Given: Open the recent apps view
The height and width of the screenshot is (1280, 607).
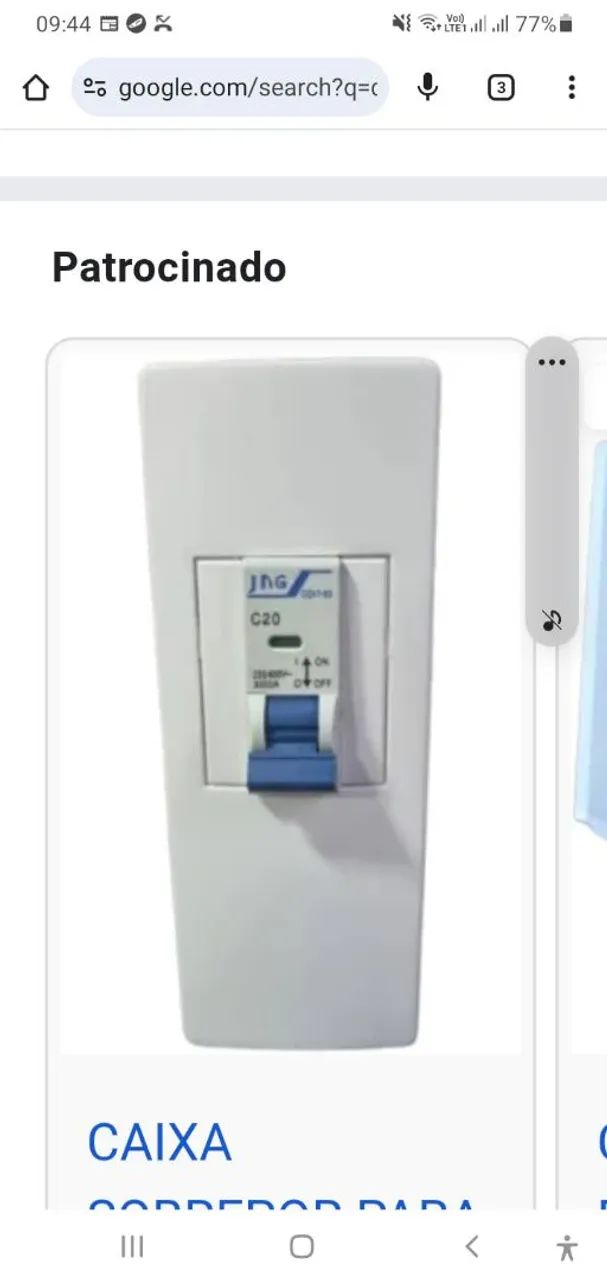Looking at the screenshot, I should 132,1246.
